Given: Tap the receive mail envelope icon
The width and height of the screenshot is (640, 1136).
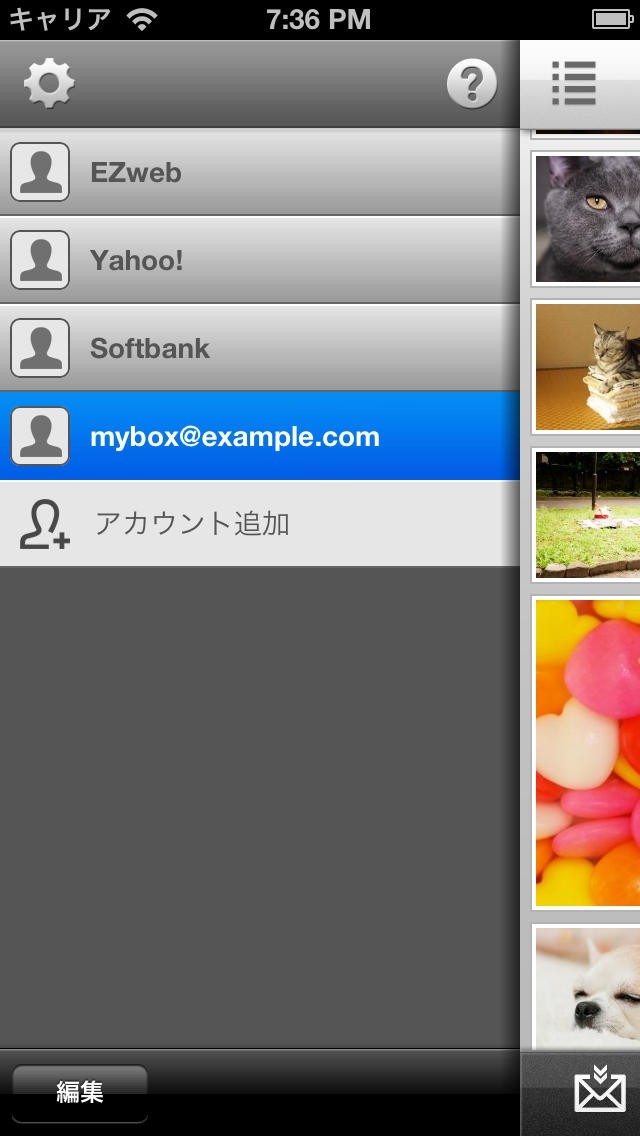Looking at the screenshot, I should click(x=599, y=1090).
